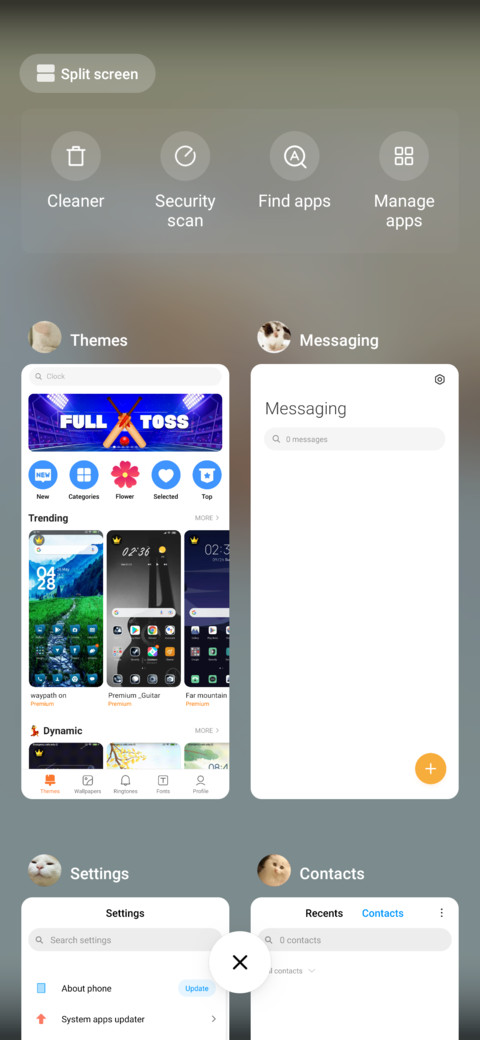Clear all recent apps with X button
This screenshot has width=480, height=1040.
[x=240, y=962]
